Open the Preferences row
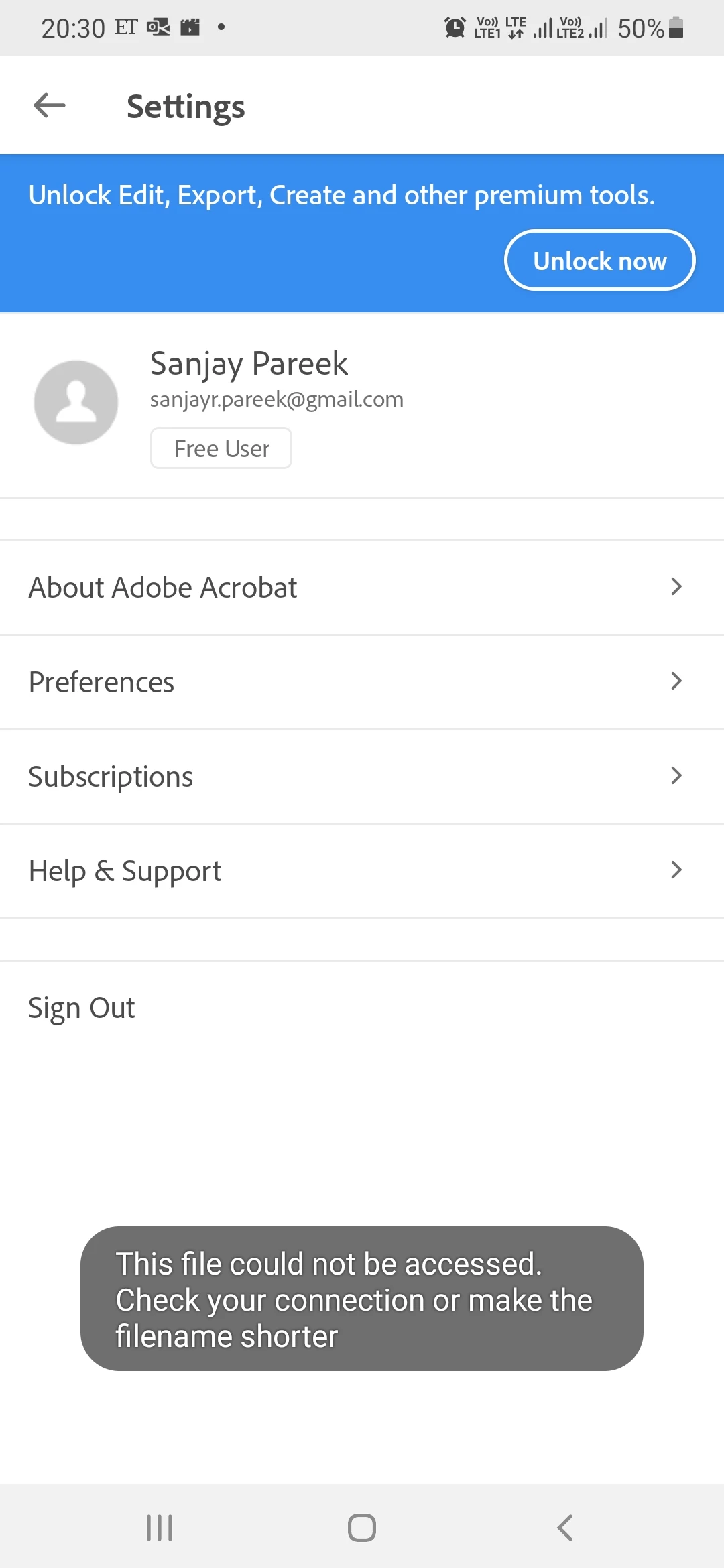Screen dimensions: 724x1568 (x=362, y=682)
